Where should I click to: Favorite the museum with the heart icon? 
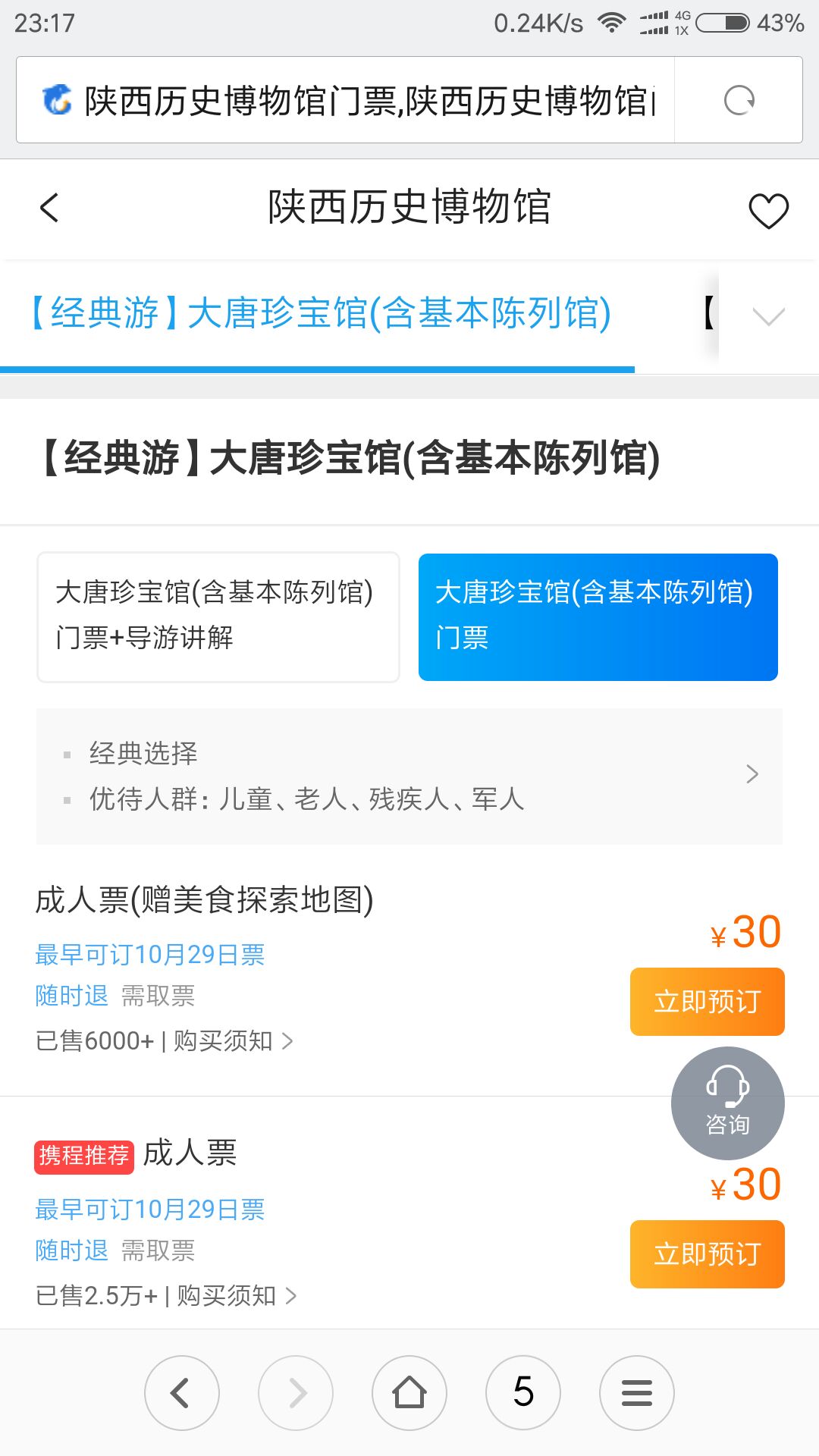(x=768, y=210)
